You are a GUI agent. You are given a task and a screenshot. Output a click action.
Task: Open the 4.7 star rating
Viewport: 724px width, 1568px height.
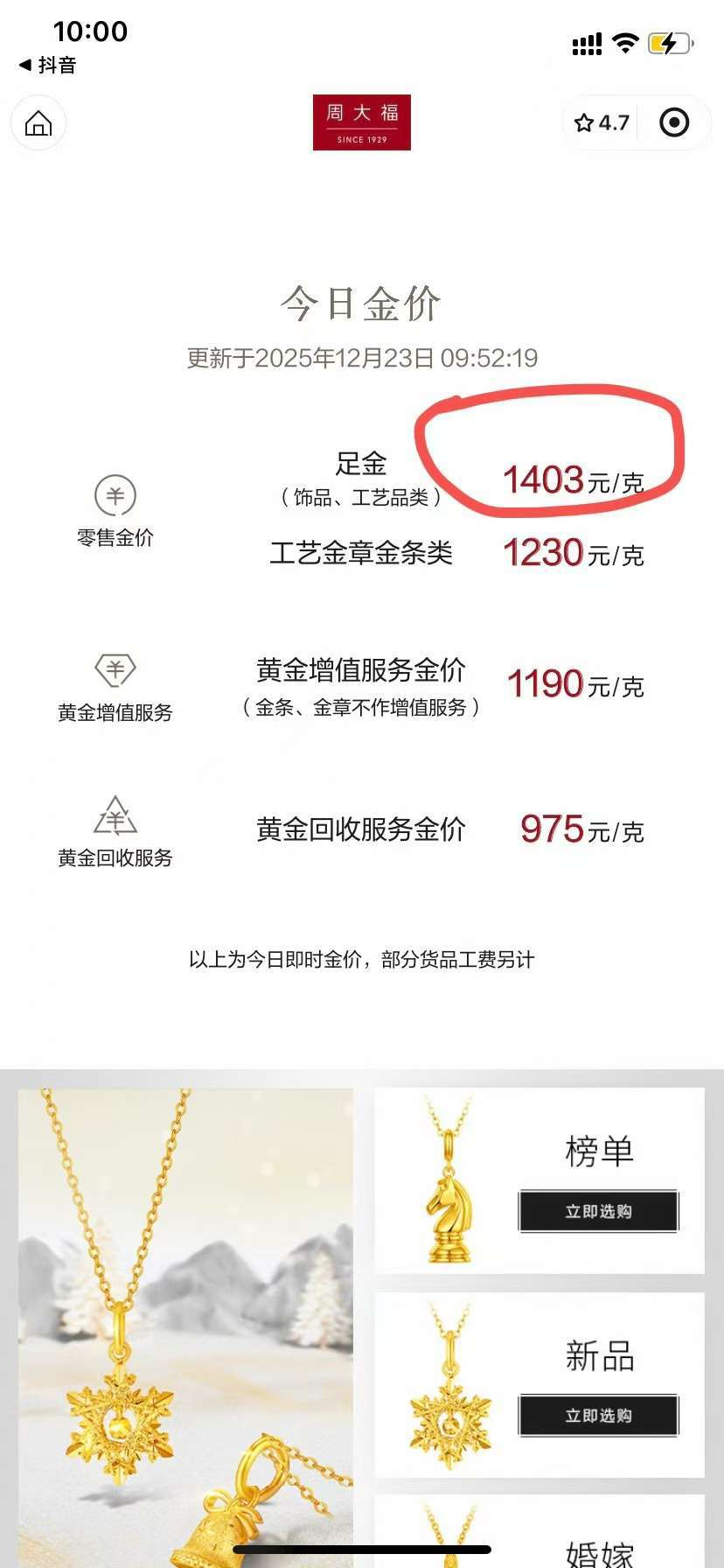click(602, 123)
